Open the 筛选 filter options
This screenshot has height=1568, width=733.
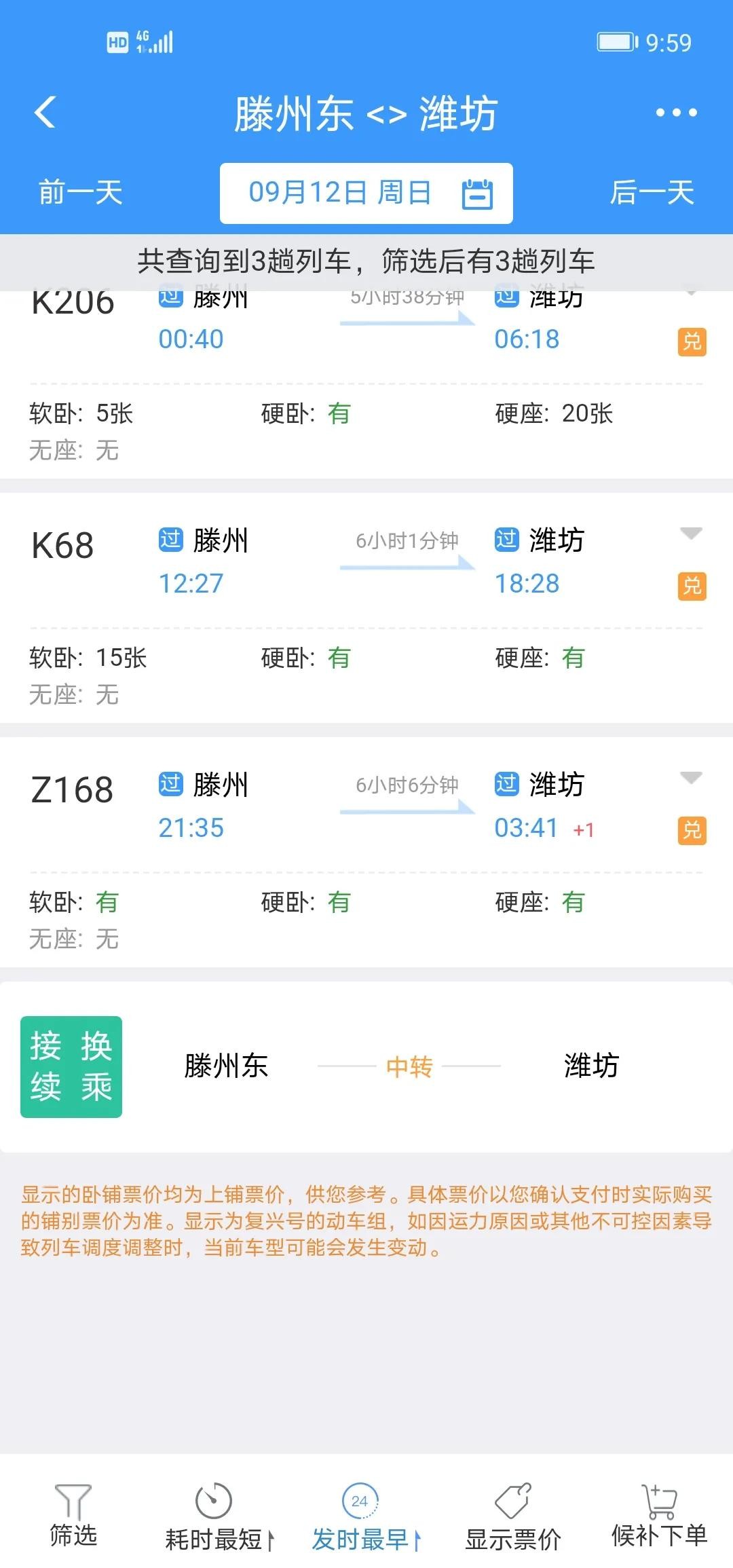[x=73, y=1515]
